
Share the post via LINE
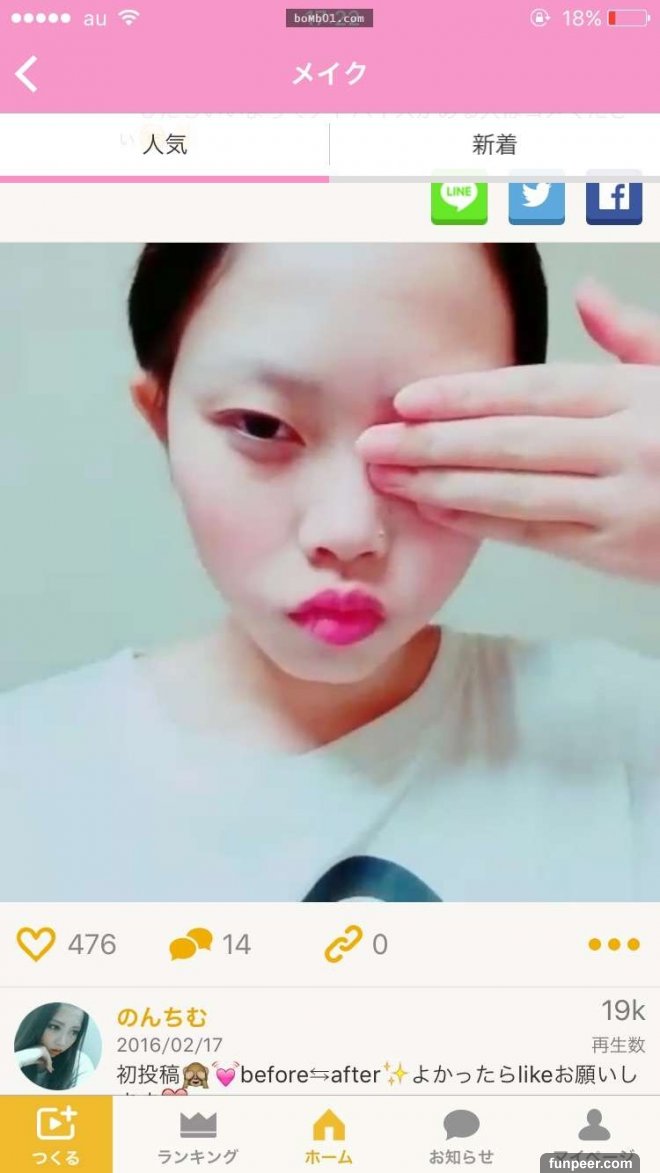click(459, 197)
